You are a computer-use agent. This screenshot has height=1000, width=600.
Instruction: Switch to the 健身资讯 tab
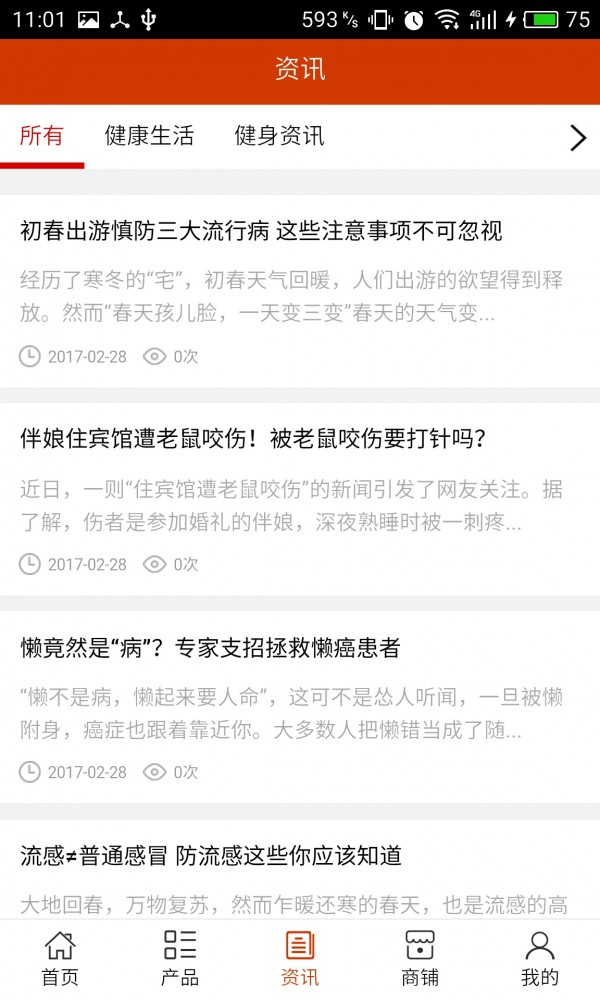(279, 136)
